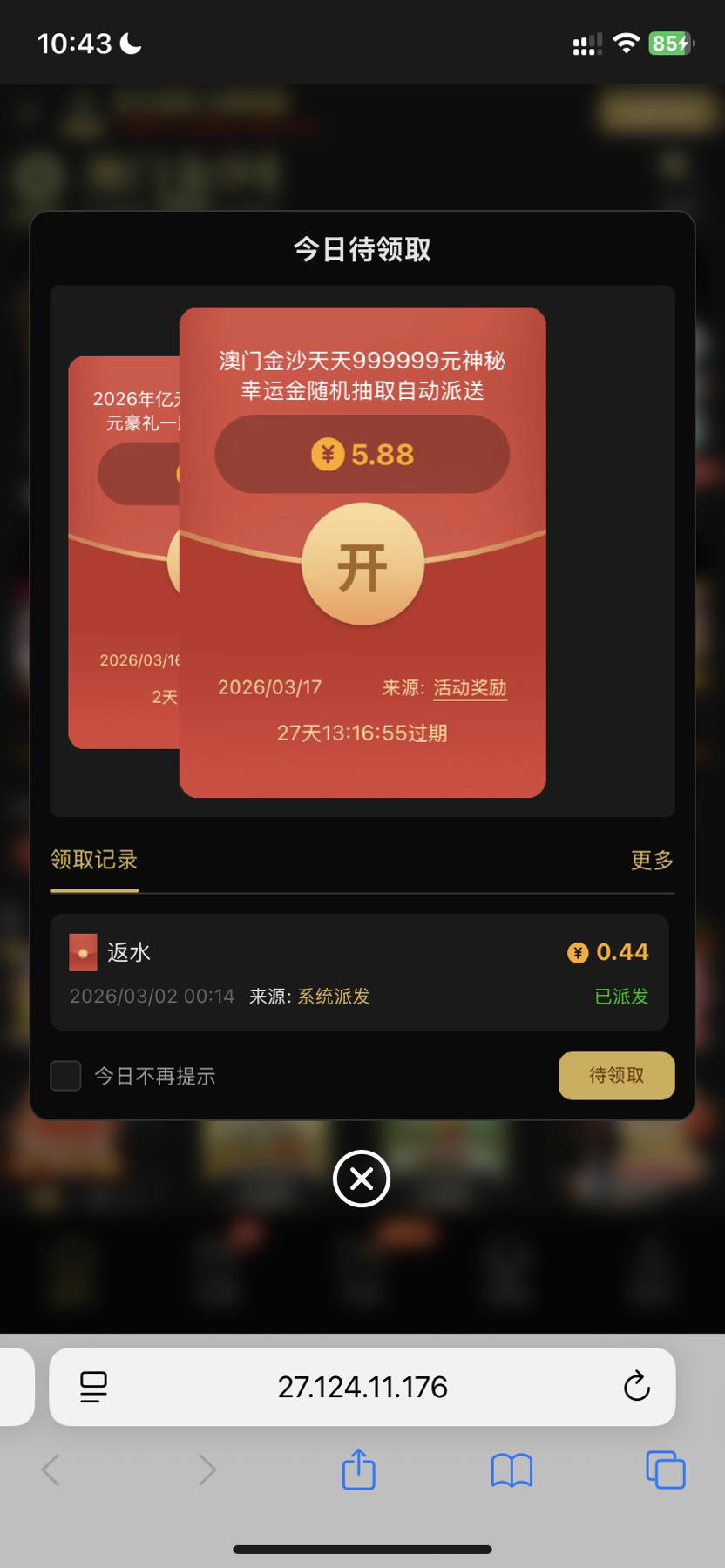Image resolution: width=725 pixels, height=1568 pixels.
Task: Open the Safari page settings menu
Action: click(x=93, y=1386)
